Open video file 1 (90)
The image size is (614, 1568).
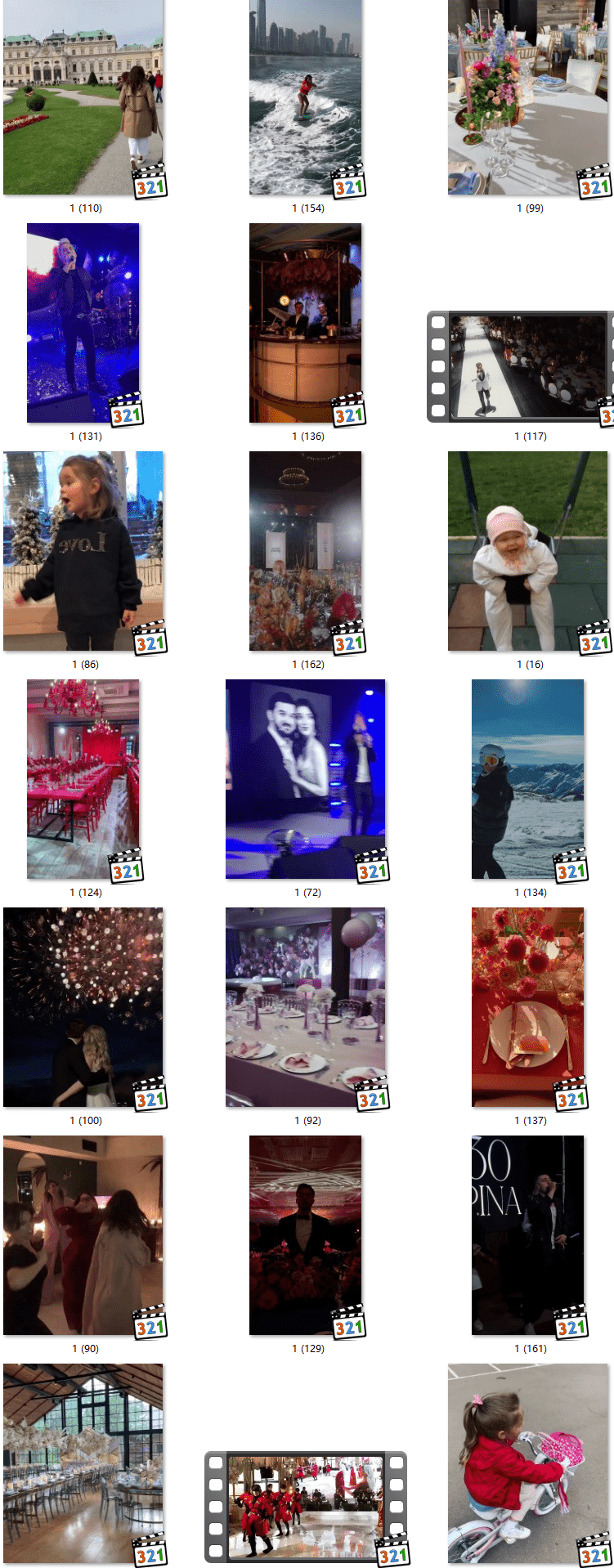(x=83, y=1235)
